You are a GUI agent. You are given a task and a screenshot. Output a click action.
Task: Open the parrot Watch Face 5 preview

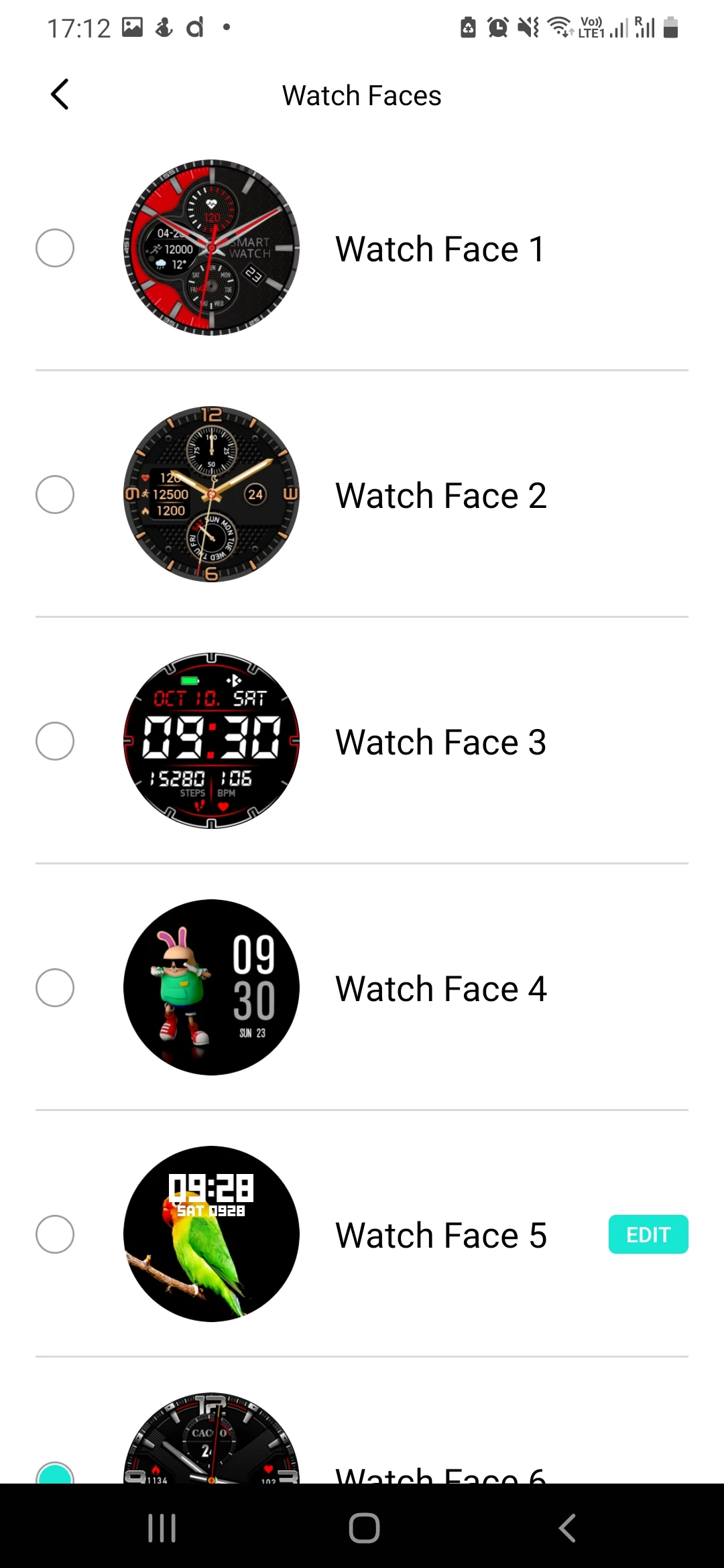pyautogui.click(x=211, y=1234)
